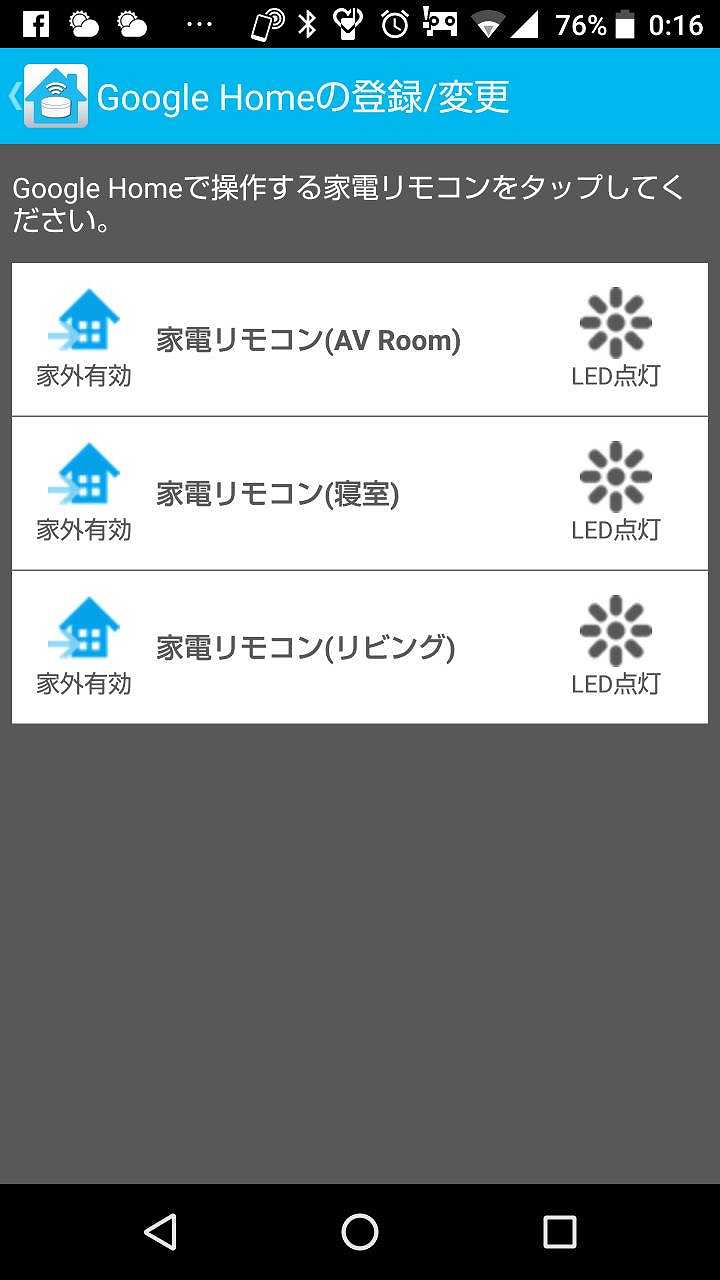The image size is (720, 1280).
Task: Select 家電リモコン(AV Room) remote
Action: [x=360, y=339]
